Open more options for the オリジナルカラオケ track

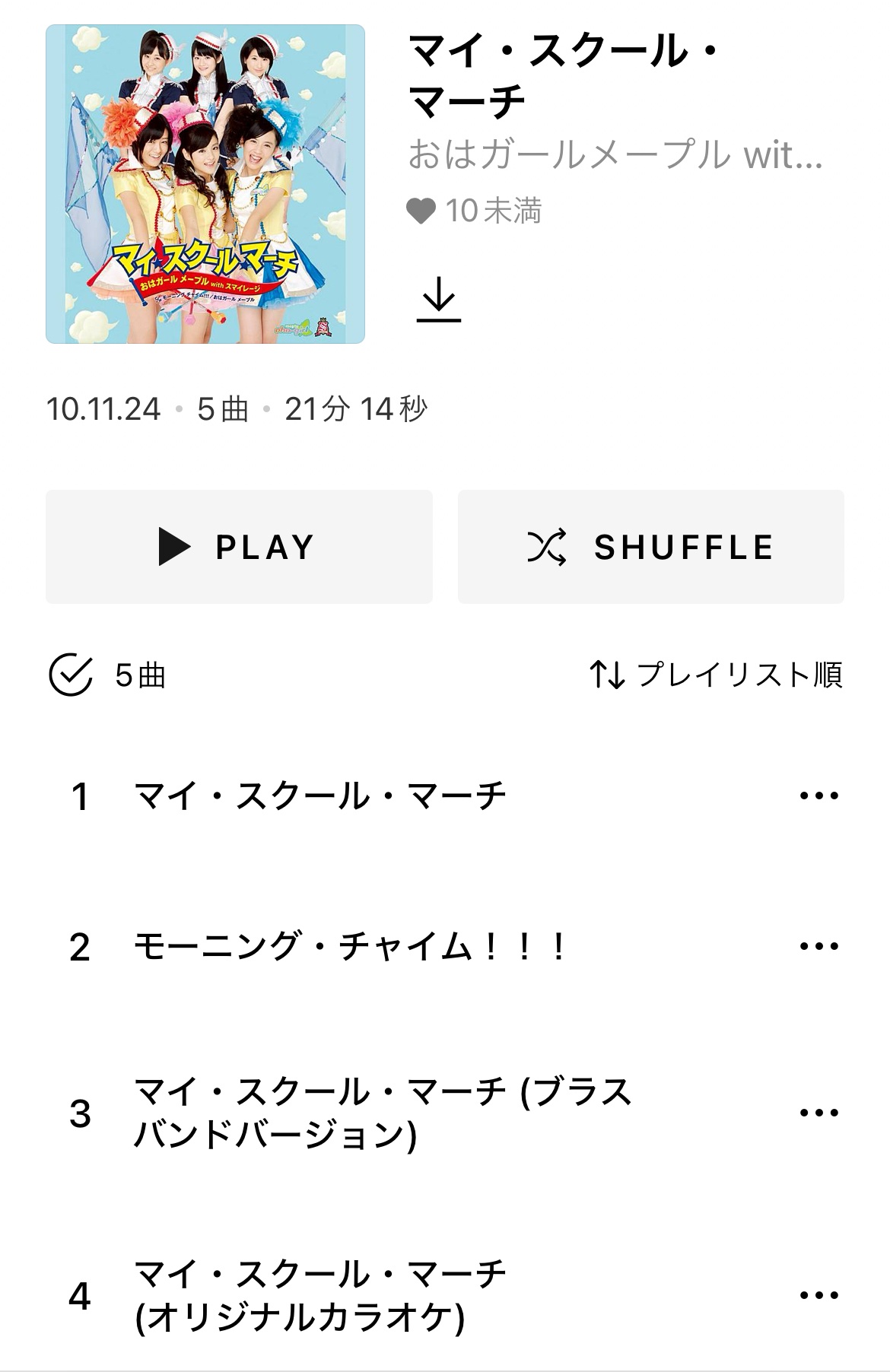tap(819, 1295)
